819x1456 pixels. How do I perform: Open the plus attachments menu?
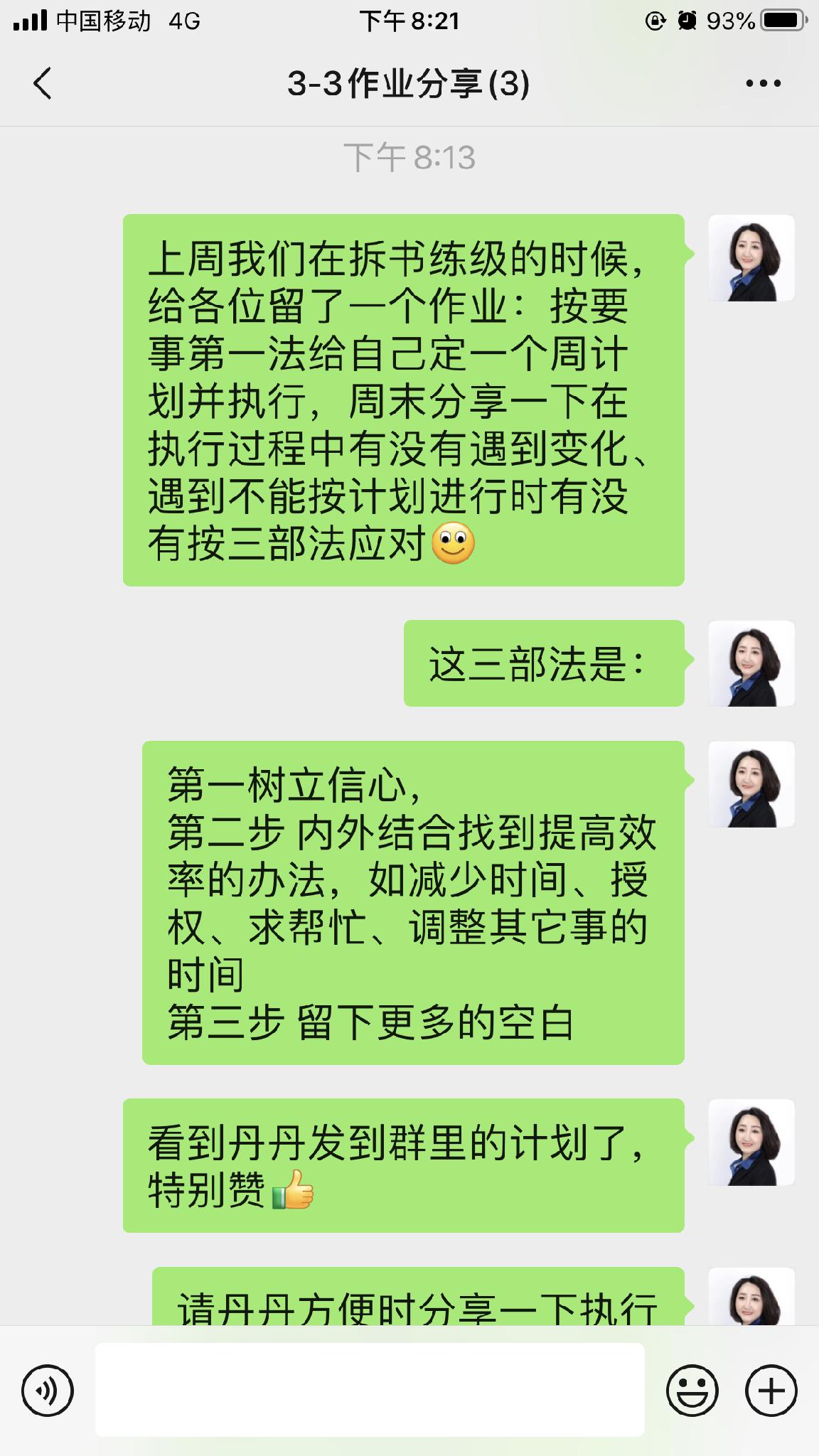coord(771,1391)
